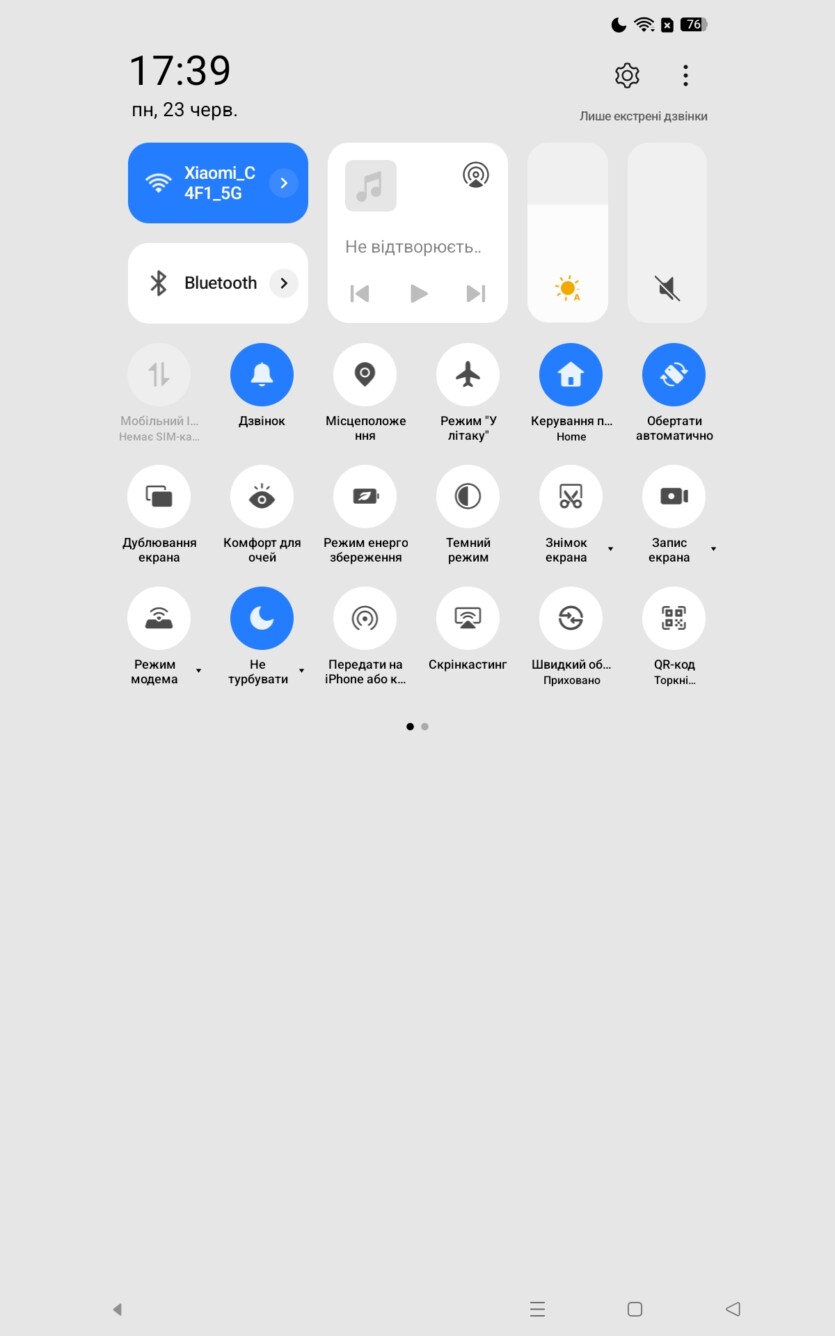Open the media output selector icon
Image resolution: width=835 pixels, height=1336 pixels.
pos(476,175)
